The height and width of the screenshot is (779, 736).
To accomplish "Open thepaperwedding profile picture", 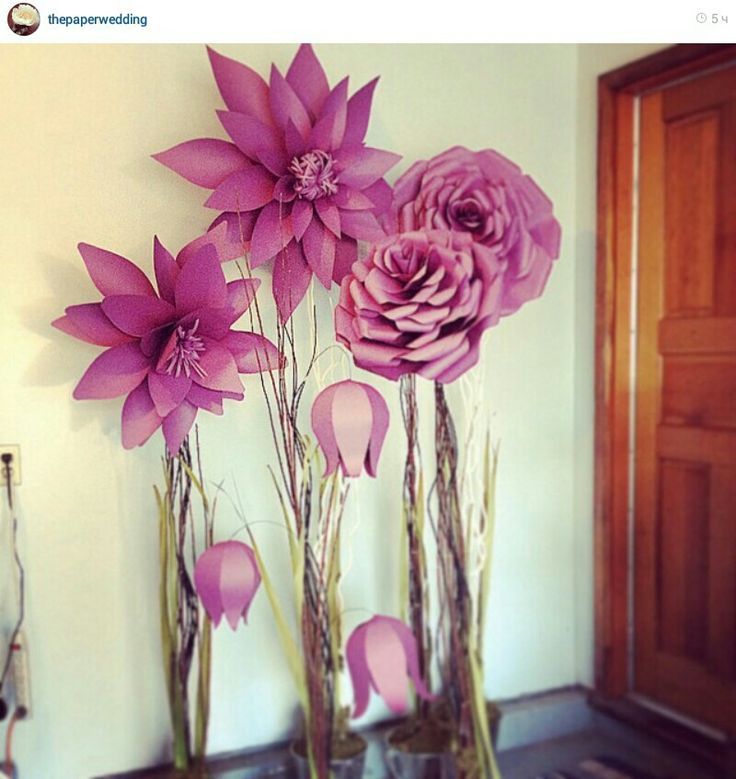I will point(23,19).
